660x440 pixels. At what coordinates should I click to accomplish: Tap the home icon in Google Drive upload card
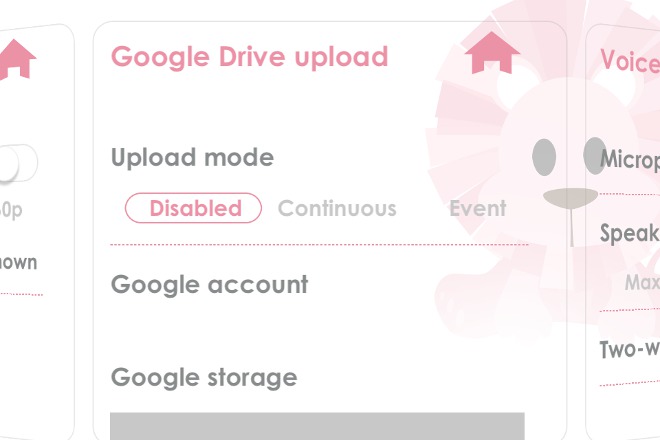point(492,54)
